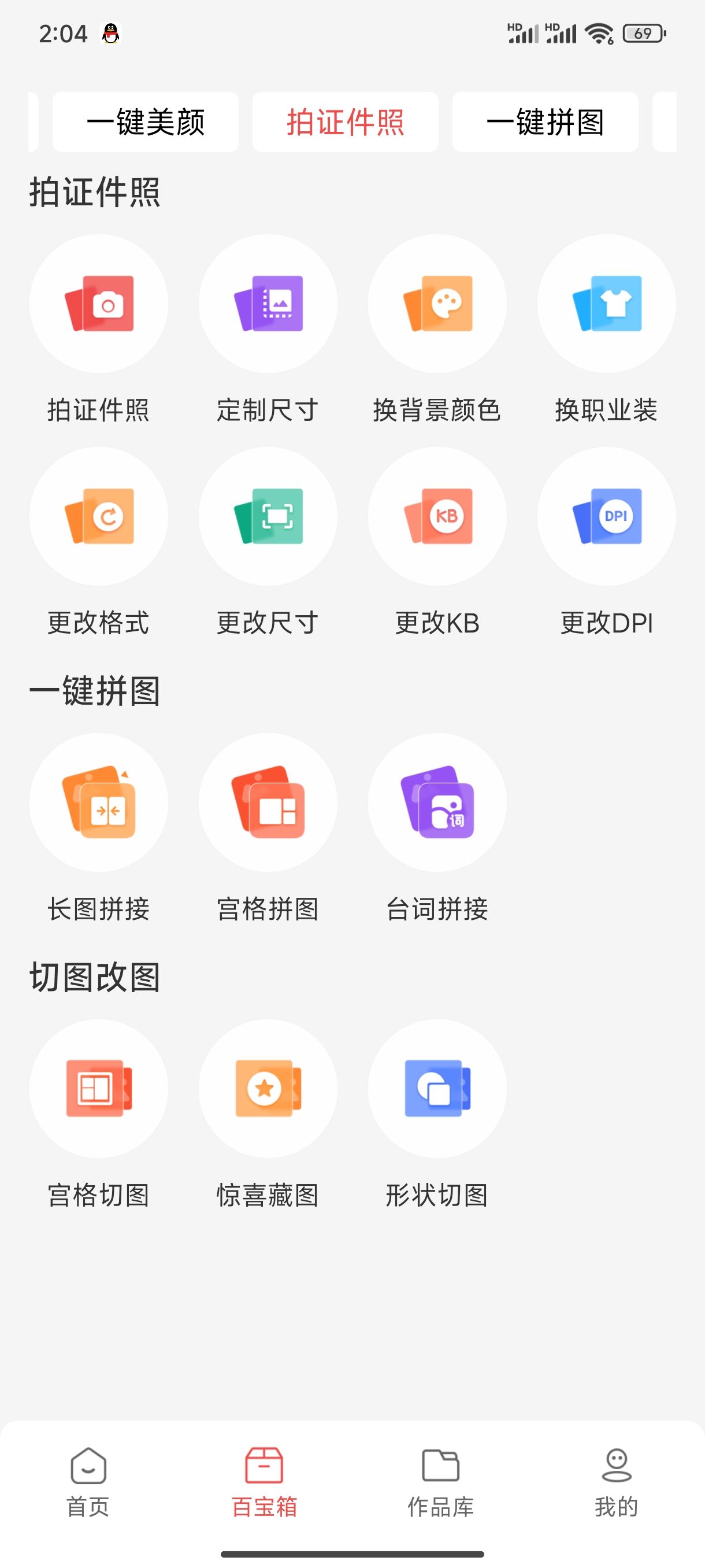Open the 我的 profile tab
The height and width of the screenshot is (1568, 705).
(x=616, y=1483)
